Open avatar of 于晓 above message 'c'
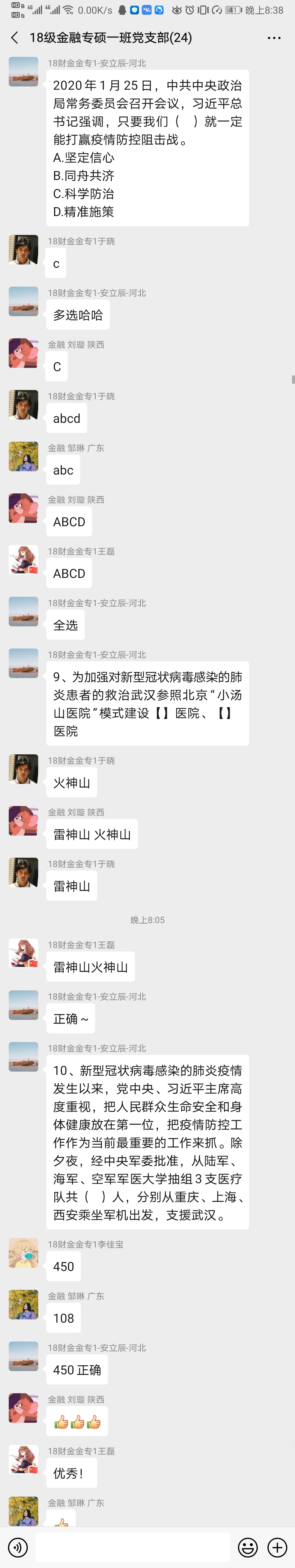295x1568 pixels. point(24,249)
